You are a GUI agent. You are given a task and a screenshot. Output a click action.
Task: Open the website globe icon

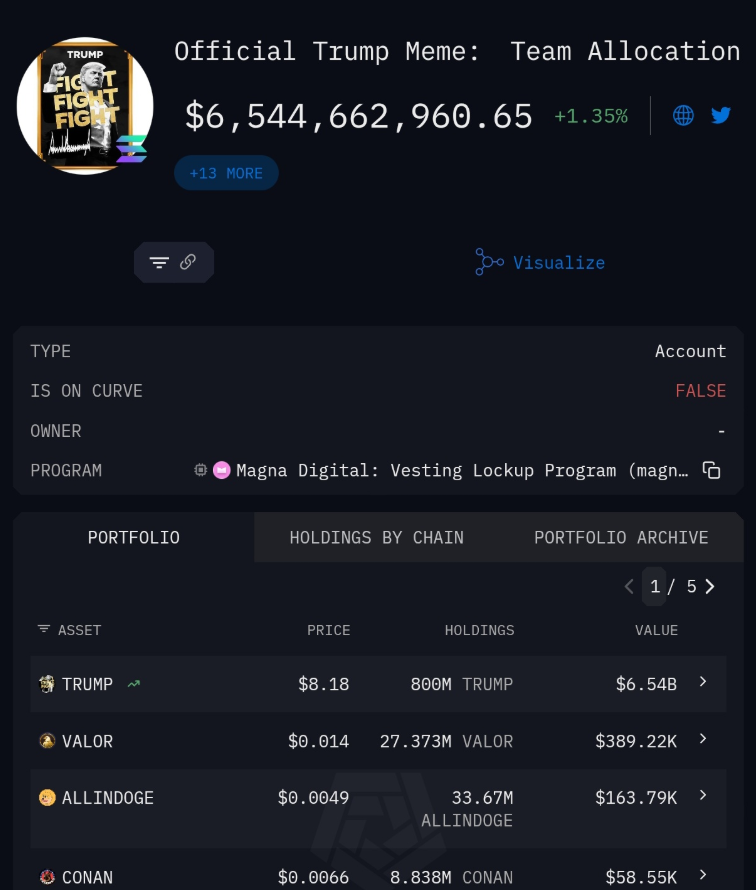click(683, 115)
